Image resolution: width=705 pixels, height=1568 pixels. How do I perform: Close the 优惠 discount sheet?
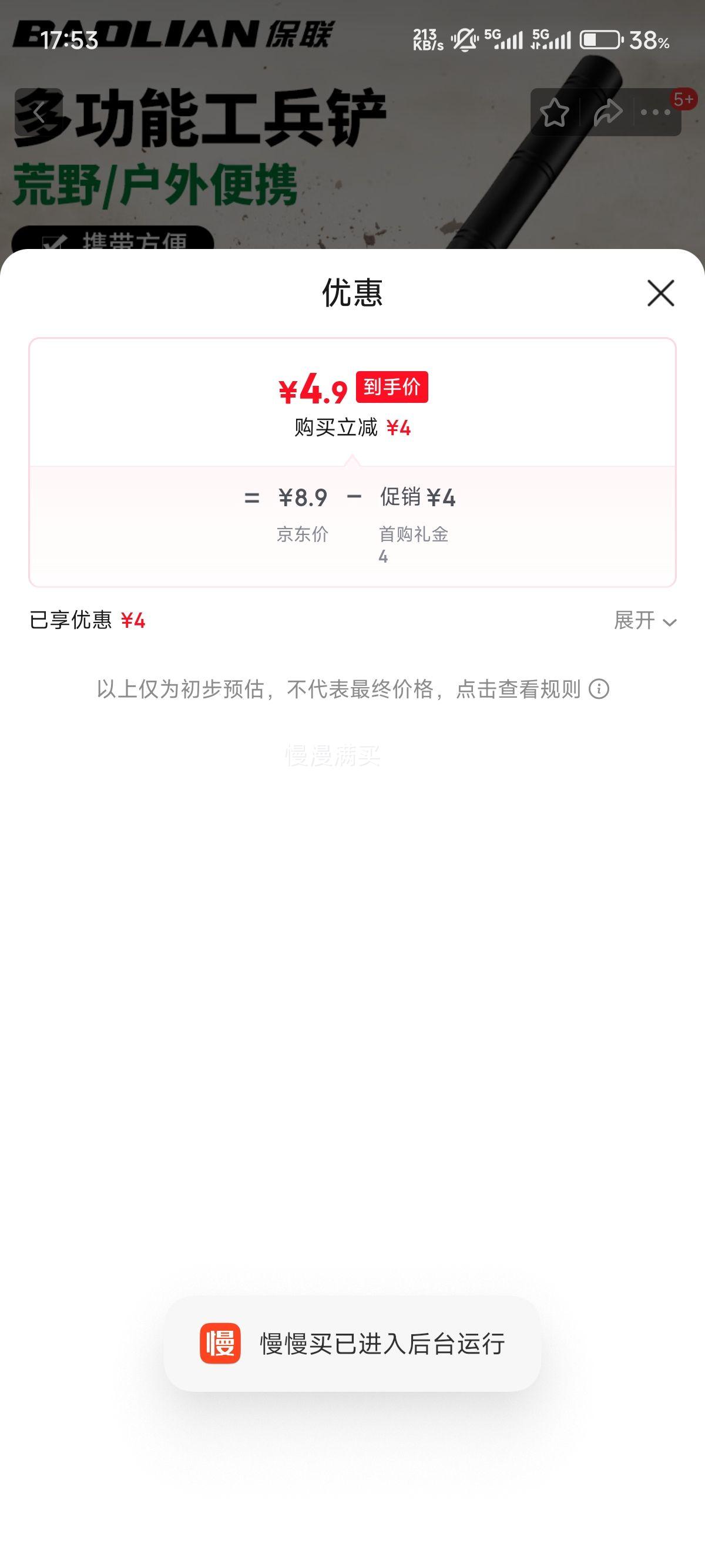pos(660,294)
